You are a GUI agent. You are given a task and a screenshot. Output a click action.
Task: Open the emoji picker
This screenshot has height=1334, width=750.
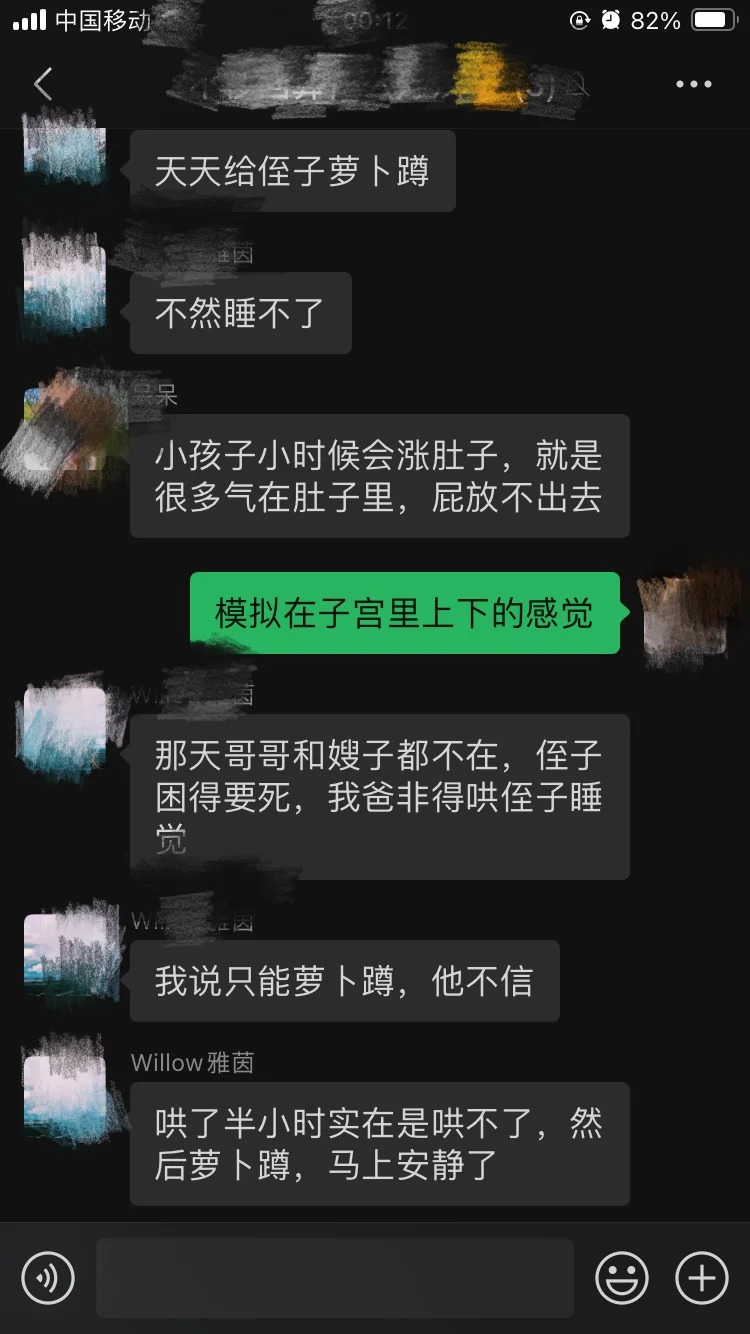click(622, 1277)
